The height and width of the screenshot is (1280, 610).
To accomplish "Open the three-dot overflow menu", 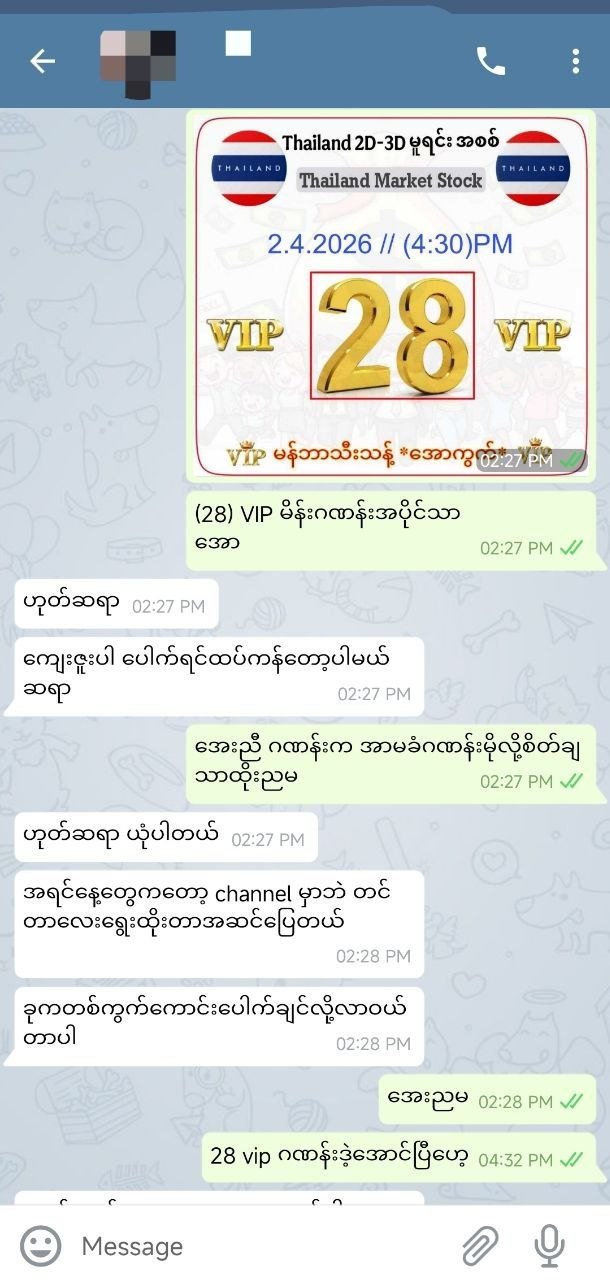I will click(x=576, y=62).
